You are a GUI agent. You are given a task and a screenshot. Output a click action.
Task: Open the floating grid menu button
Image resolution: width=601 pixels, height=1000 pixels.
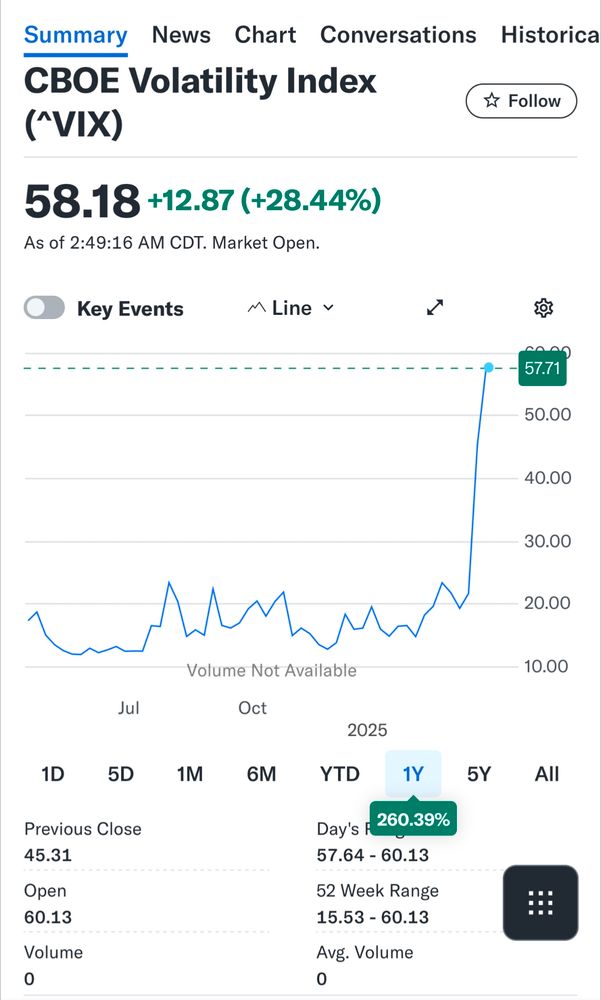(540, 902)
